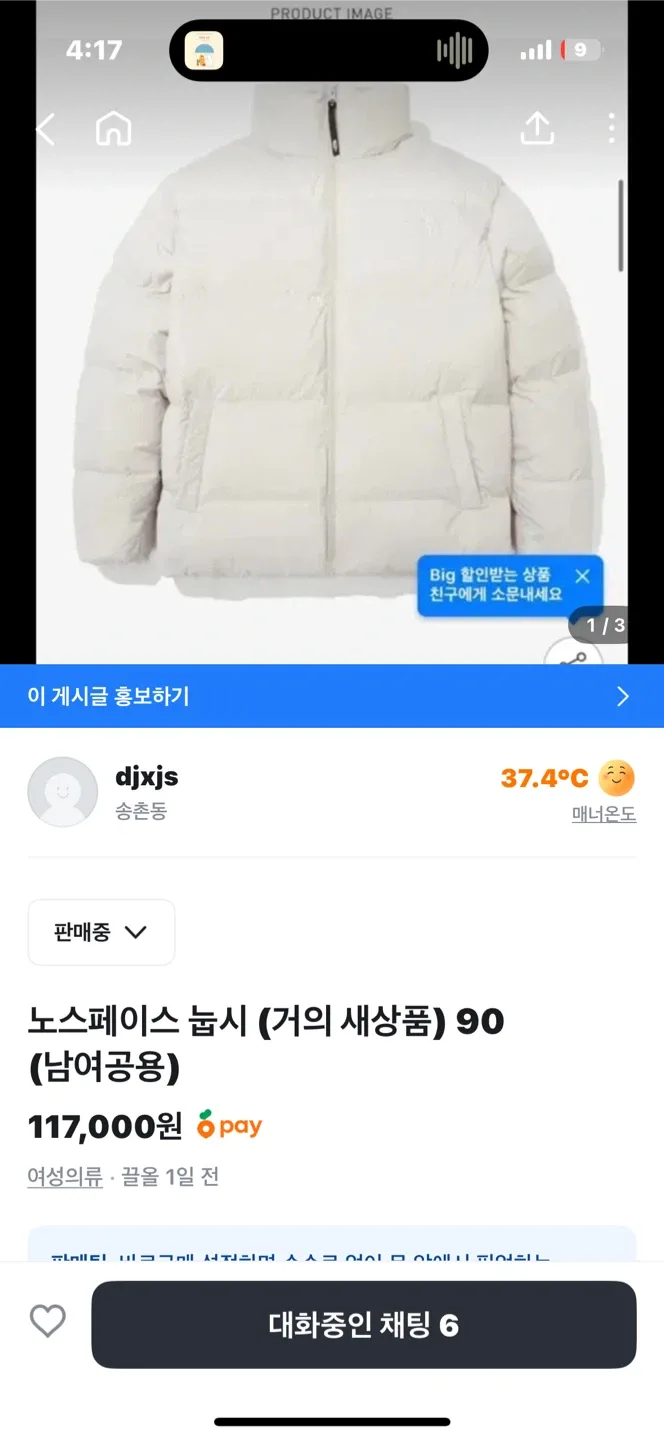Go back using the top arrow
The height and width of the screenshot is (1440, 664).
tap(46, 129)
